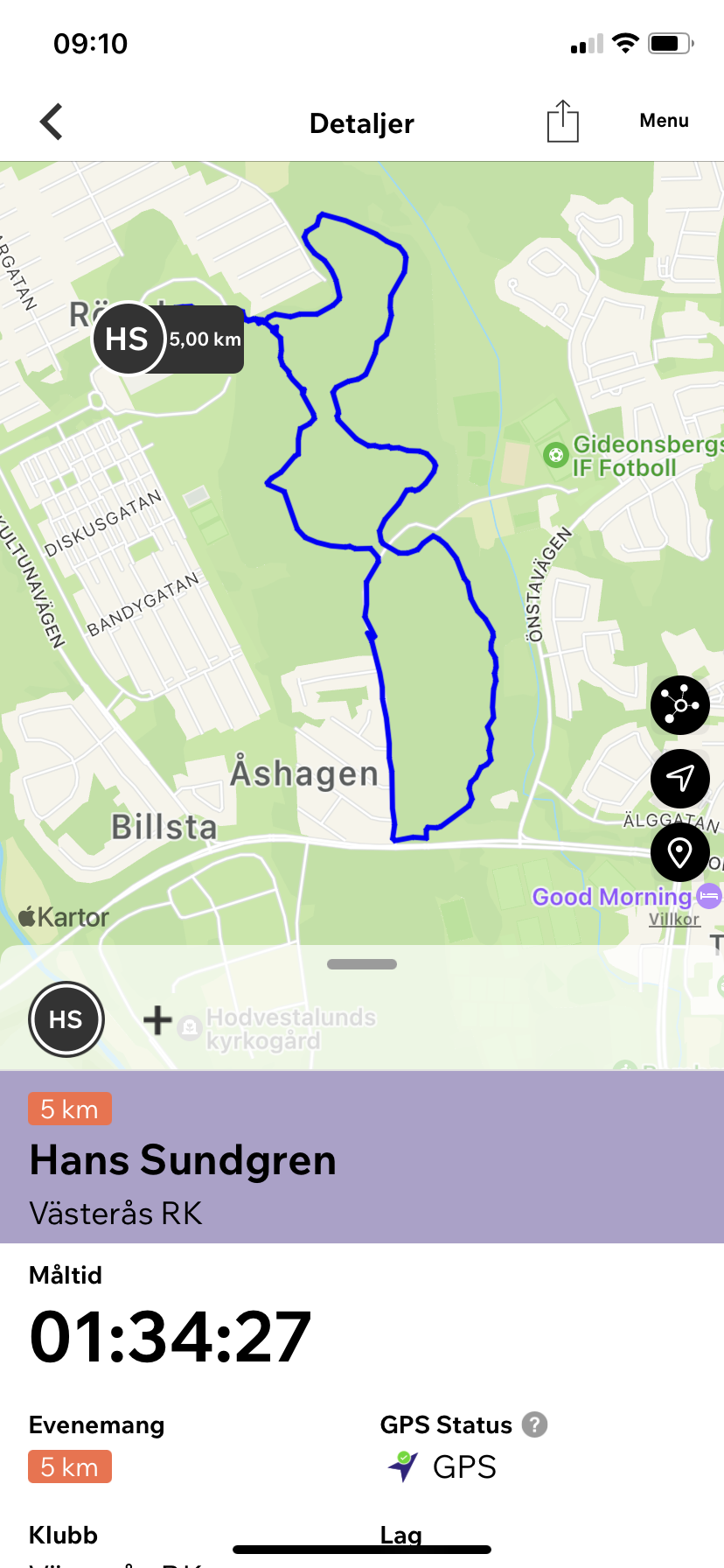Tap the panel drag handle
Screen dimensions: 724x1568
tap(362, 964)
